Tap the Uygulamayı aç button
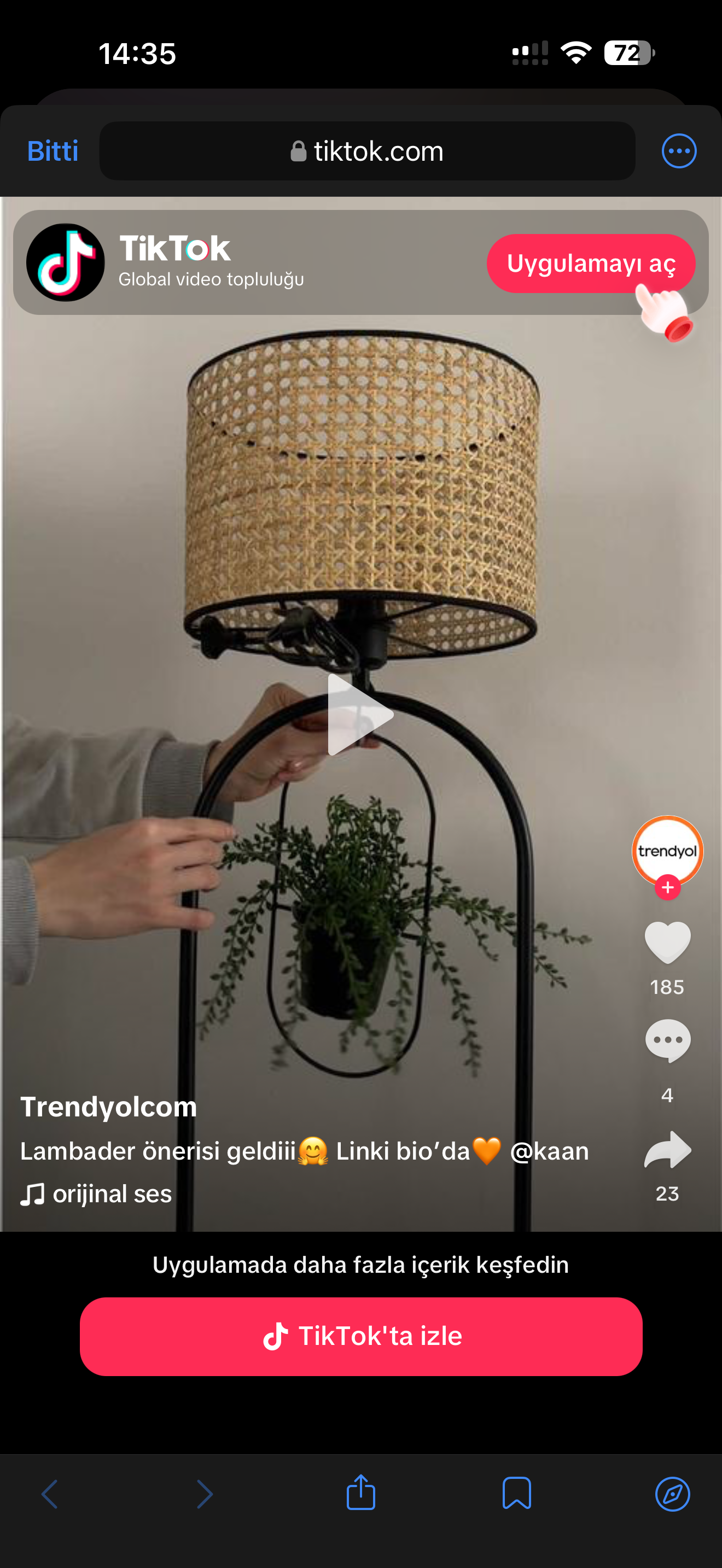Screen dimensions: 722x1568 click(590, 264)
